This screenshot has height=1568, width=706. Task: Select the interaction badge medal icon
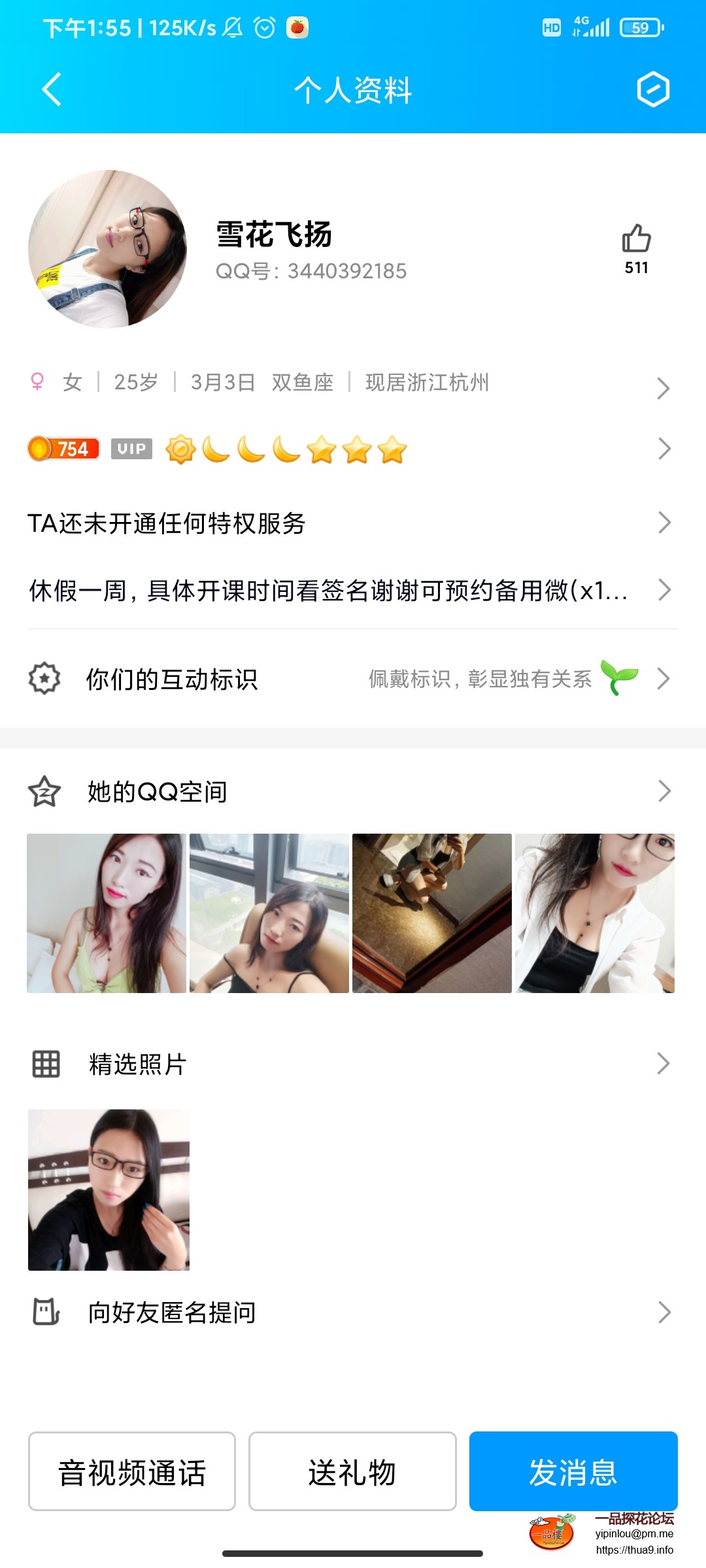[x=43, y=679]
